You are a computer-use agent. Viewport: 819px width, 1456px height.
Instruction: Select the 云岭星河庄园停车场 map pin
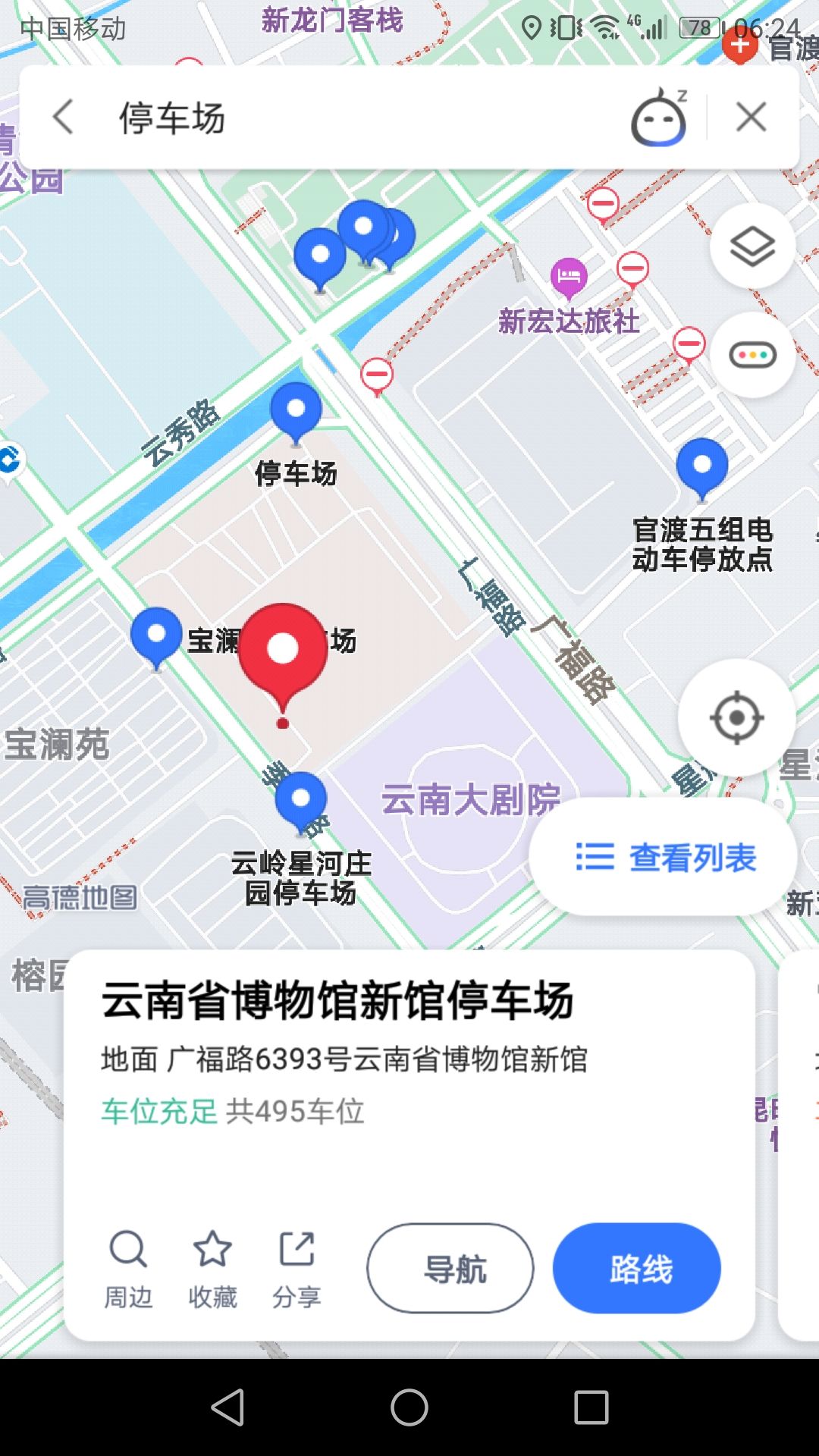point(301,800)
